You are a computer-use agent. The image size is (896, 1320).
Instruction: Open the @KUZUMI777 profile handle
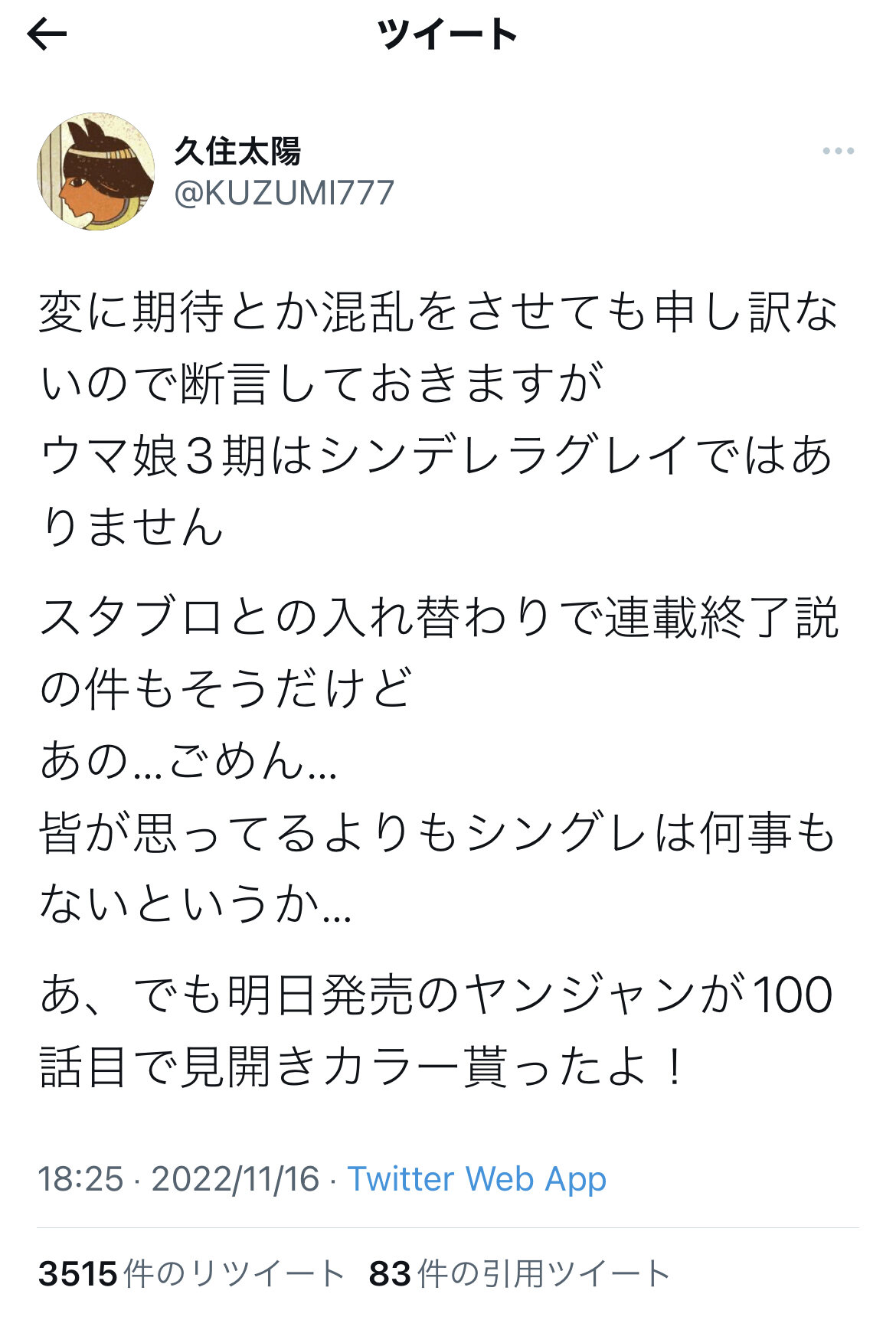[284, 193]
